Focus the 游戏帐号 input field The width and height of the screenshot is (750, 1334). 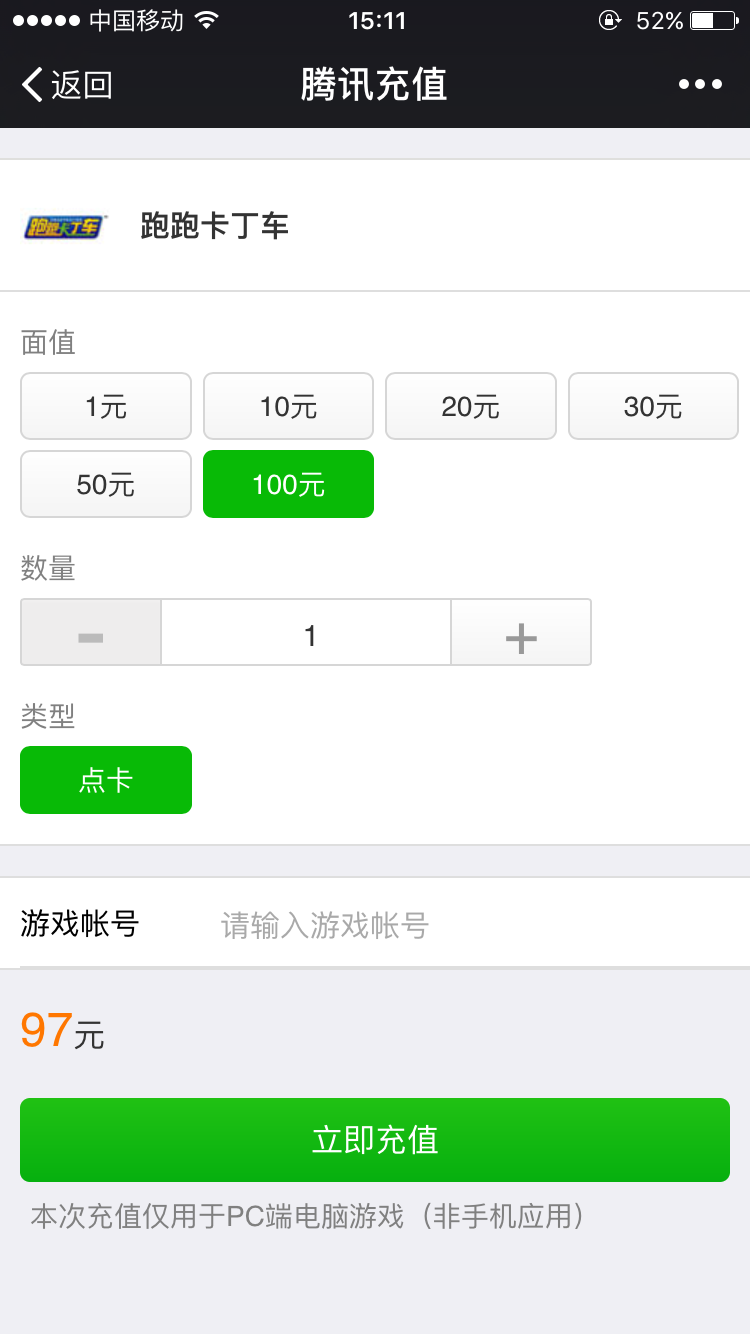[474, 924]
